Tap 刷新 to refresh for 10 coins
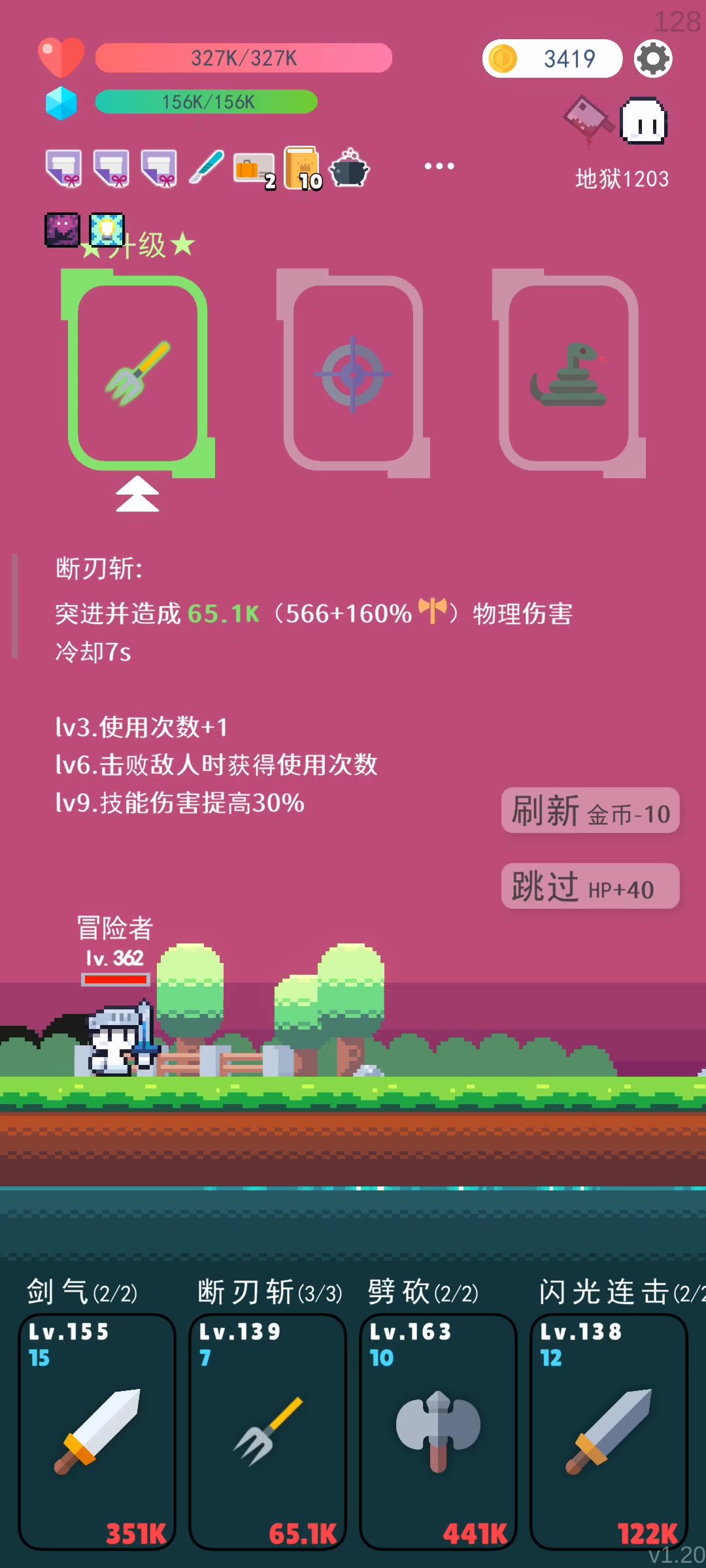Screen dimensions: 706x1568 (590, 811)
